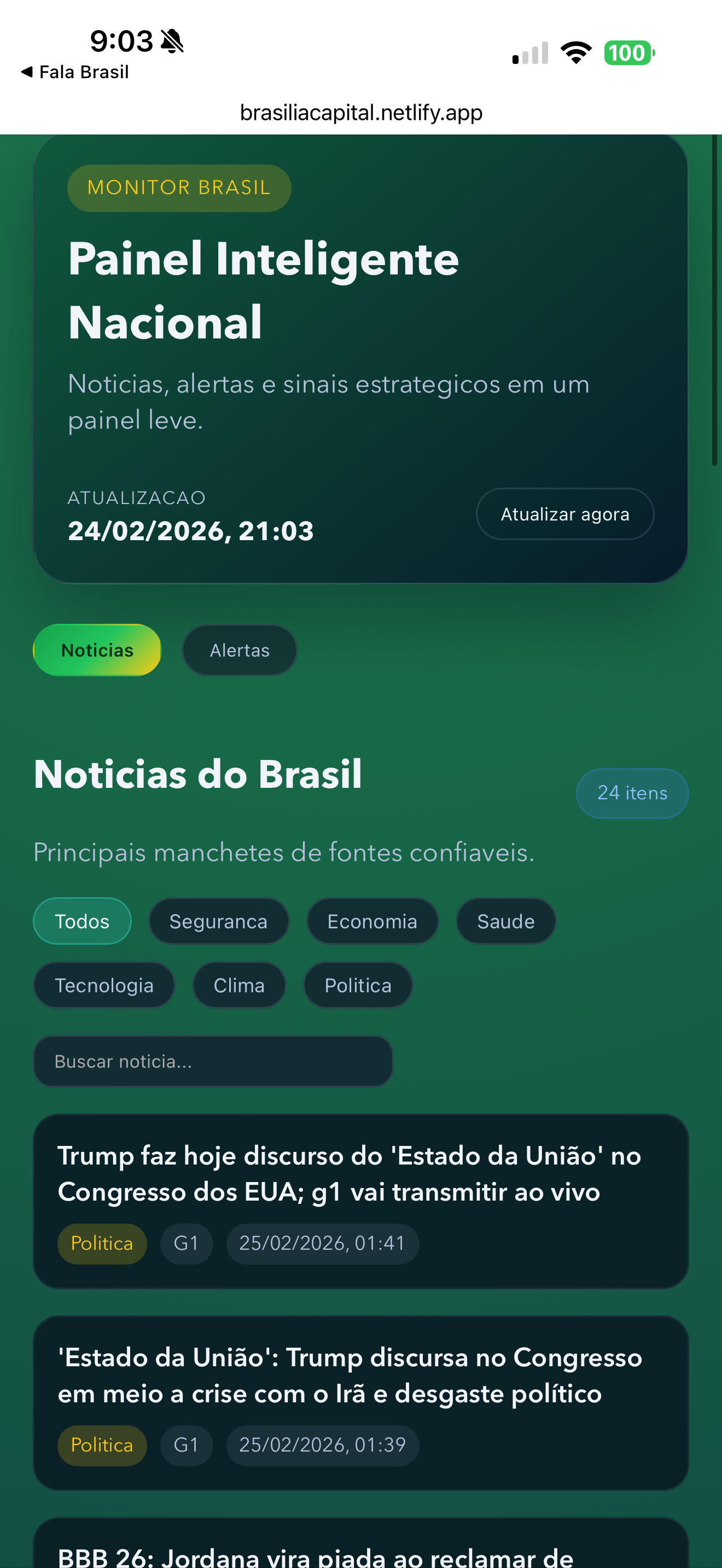Open the address bar brasiliacapital.netlify.app
This screenshot has height=1568, width=722.
360,112
